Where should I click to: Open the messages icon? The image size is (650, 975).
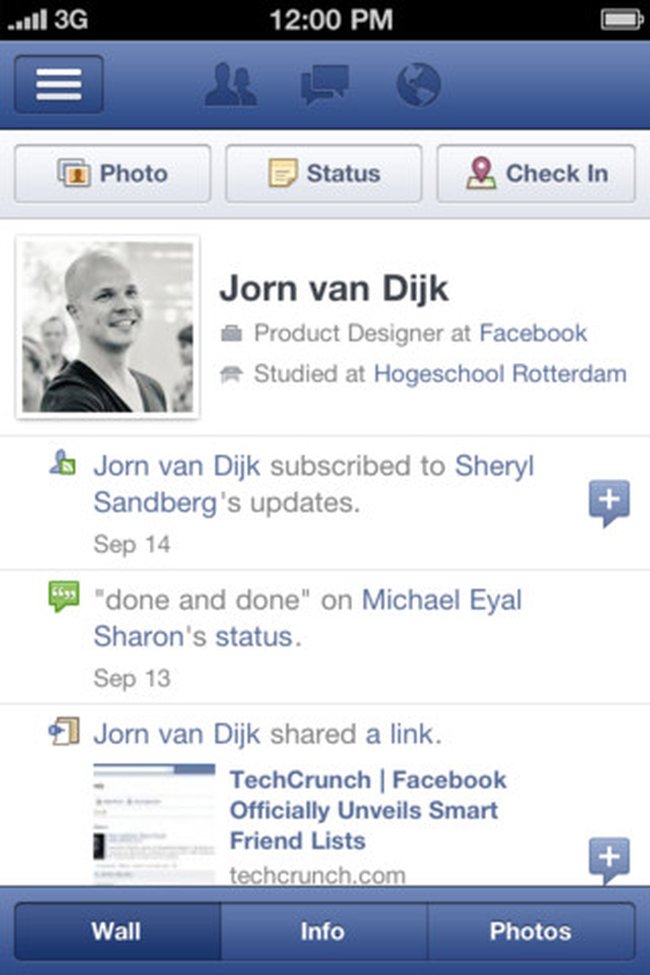click(x=324, y=85)
